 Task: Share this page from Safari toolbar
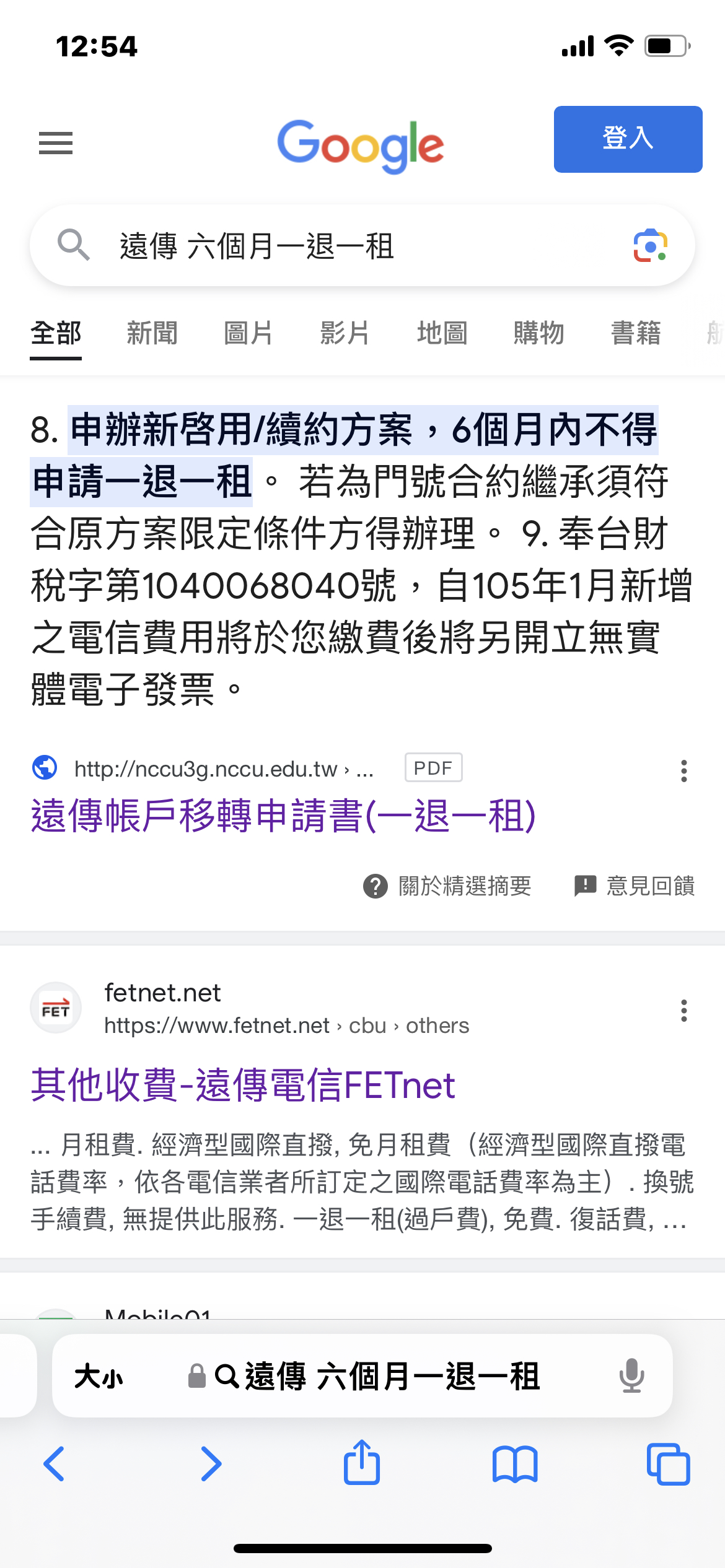(x=362, y=1463)
